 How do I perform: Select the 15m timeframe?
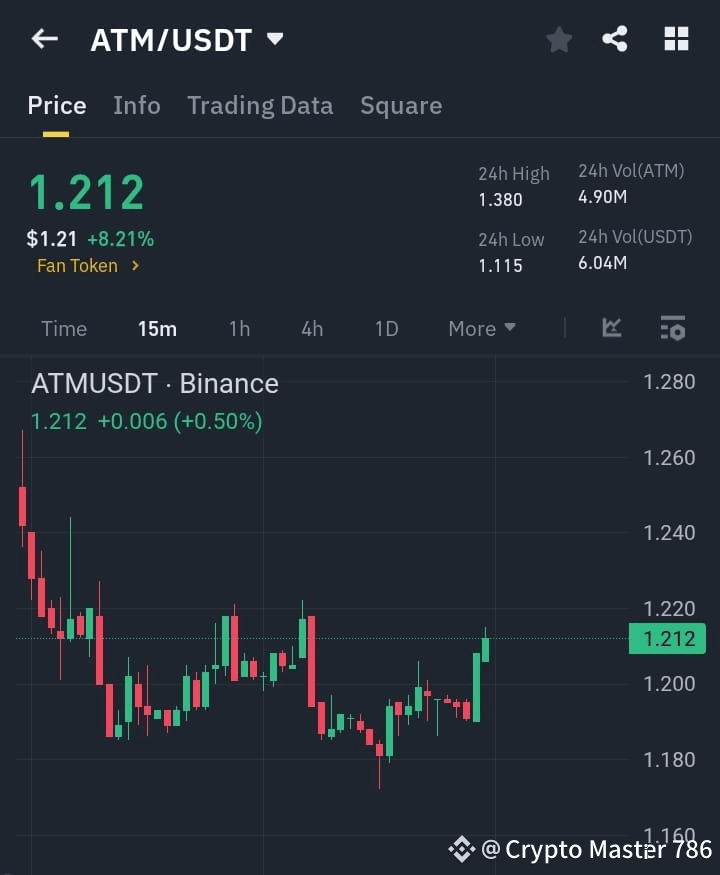[x=157, y=328]
